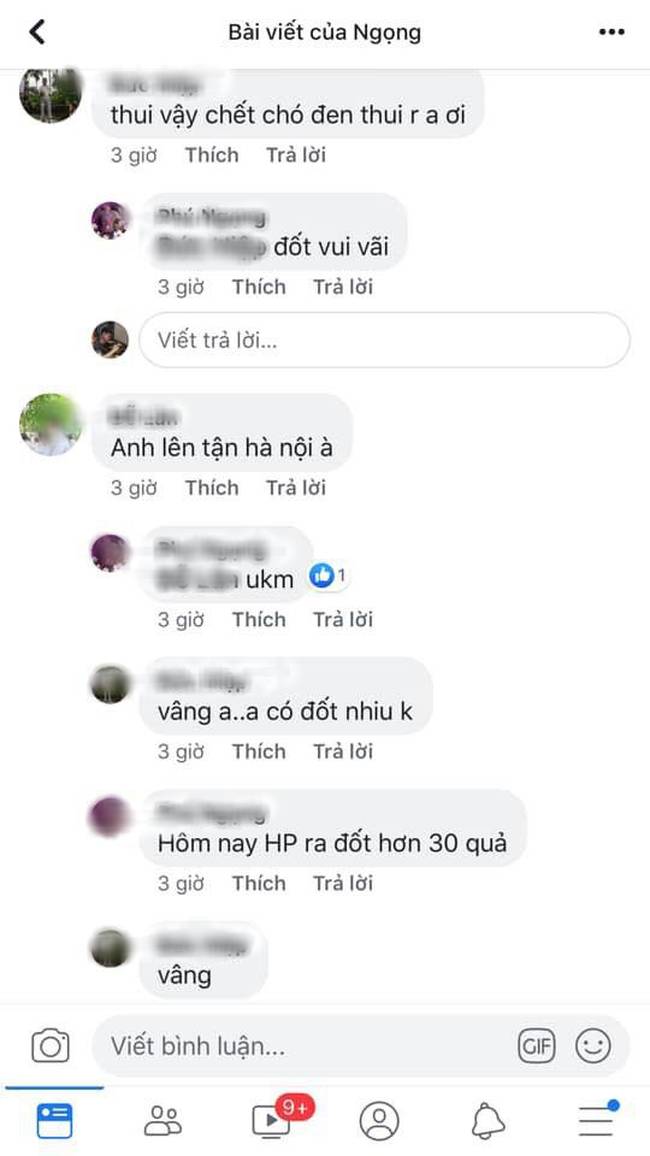View the like reaction on 'ukm' reply

[329, 576]
